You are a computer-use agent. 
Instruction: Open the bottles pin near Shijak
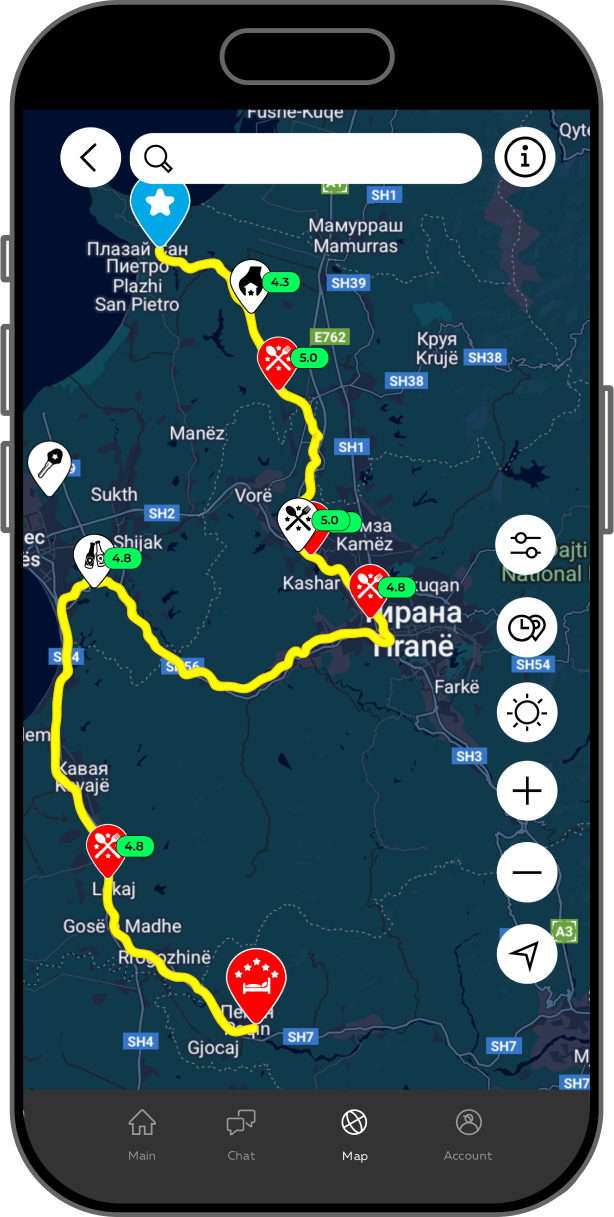click(x=93, y=558)
